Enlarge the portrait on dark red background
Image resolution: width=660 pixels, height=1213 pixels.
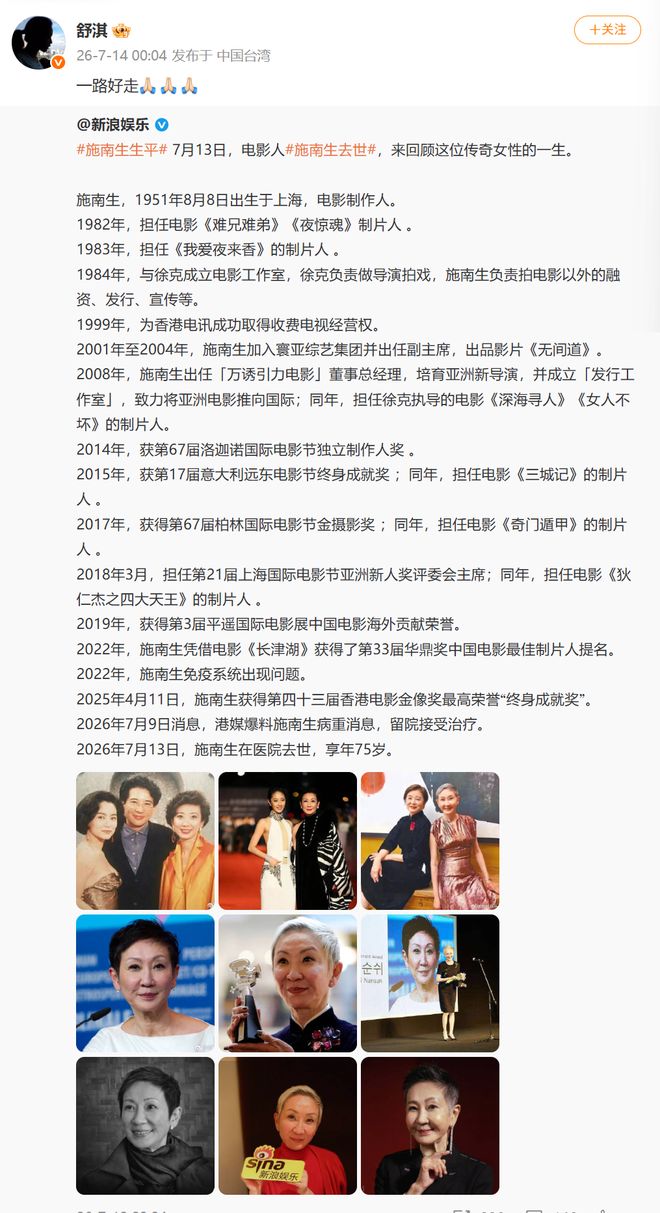point(430,1126)
